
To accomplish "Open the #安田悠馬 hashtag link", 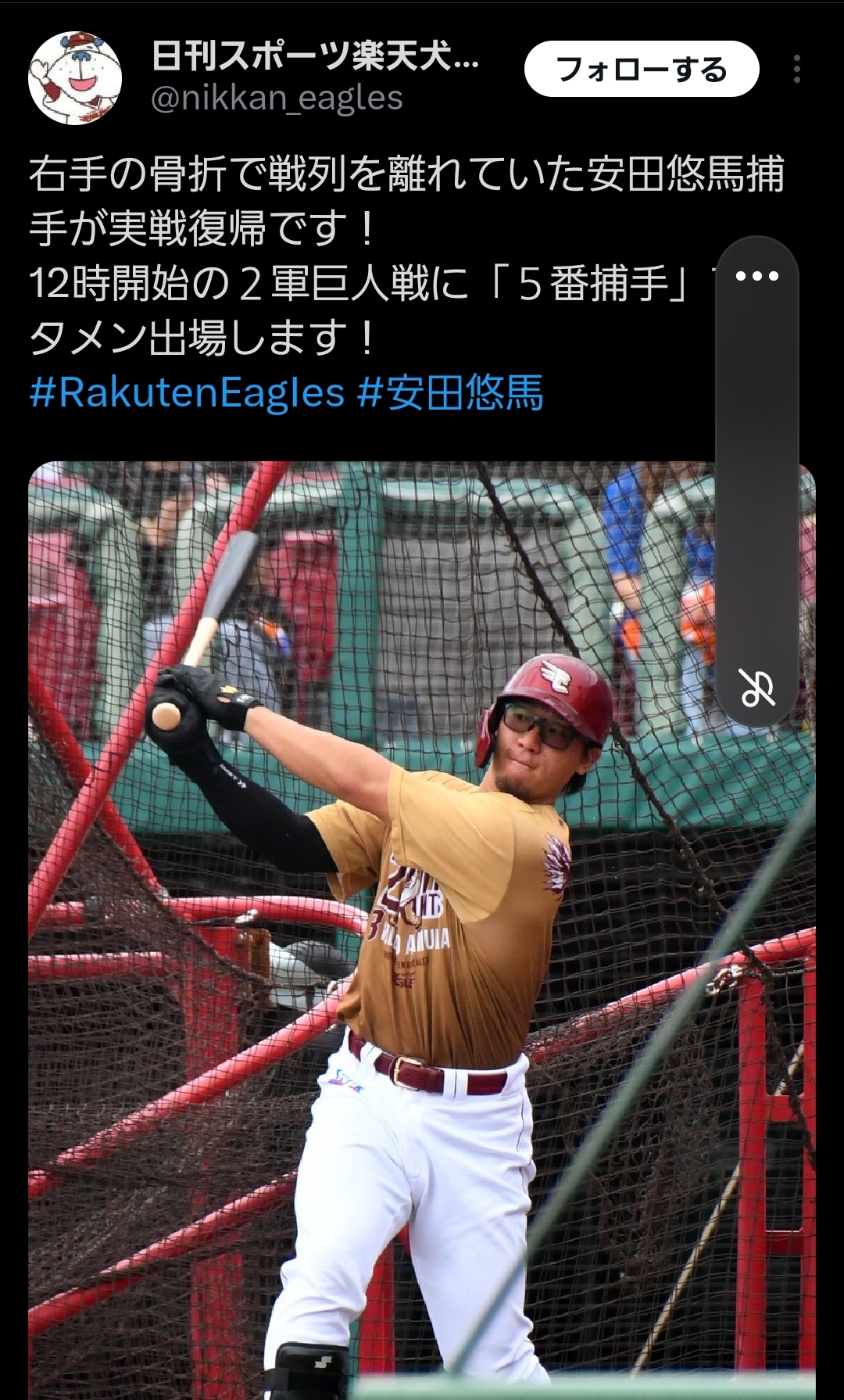I will [x=450, y=392].
